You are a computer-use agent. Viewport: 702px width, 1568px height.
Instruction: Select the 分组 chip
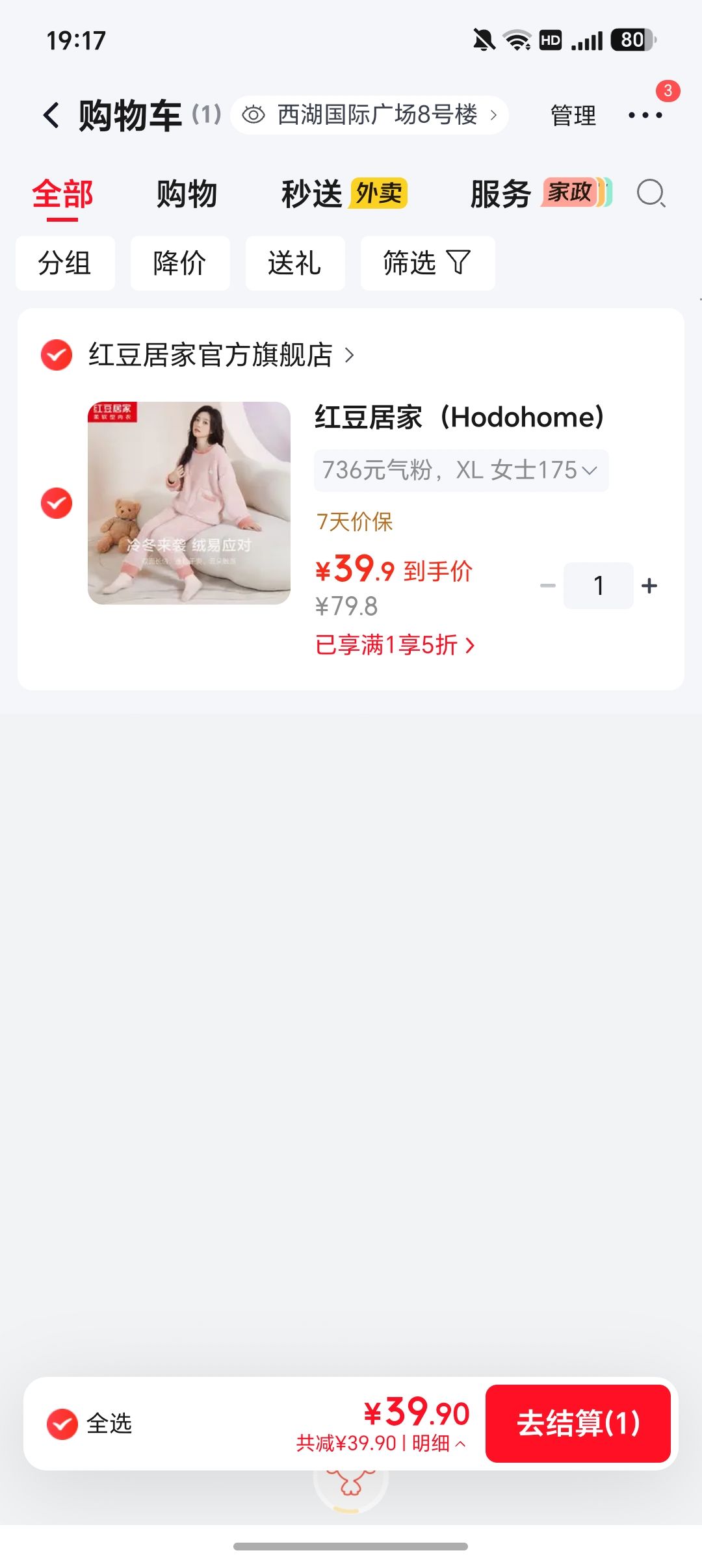click(65, 263)
